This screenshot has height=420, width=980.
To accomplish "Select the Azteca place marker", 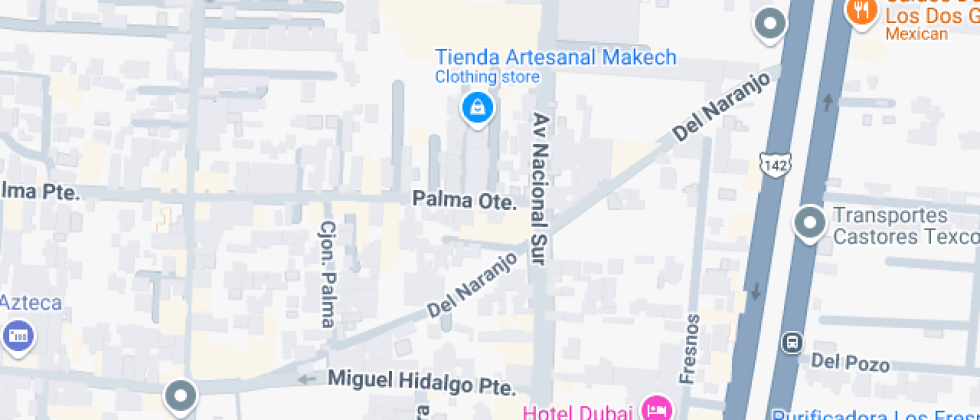I will (18, 334).
